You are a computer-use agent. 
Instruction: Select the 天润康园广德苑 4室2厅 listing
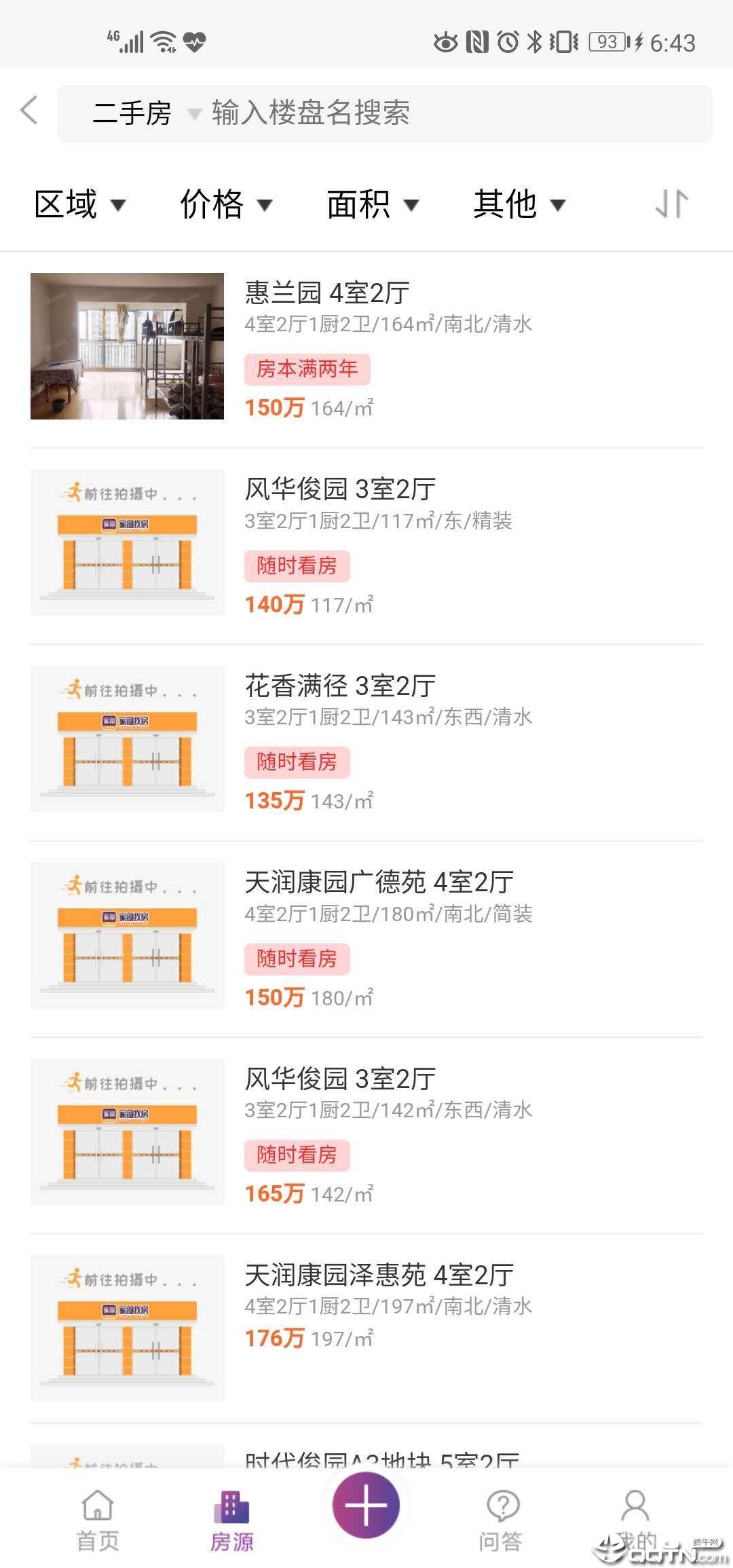366,937
